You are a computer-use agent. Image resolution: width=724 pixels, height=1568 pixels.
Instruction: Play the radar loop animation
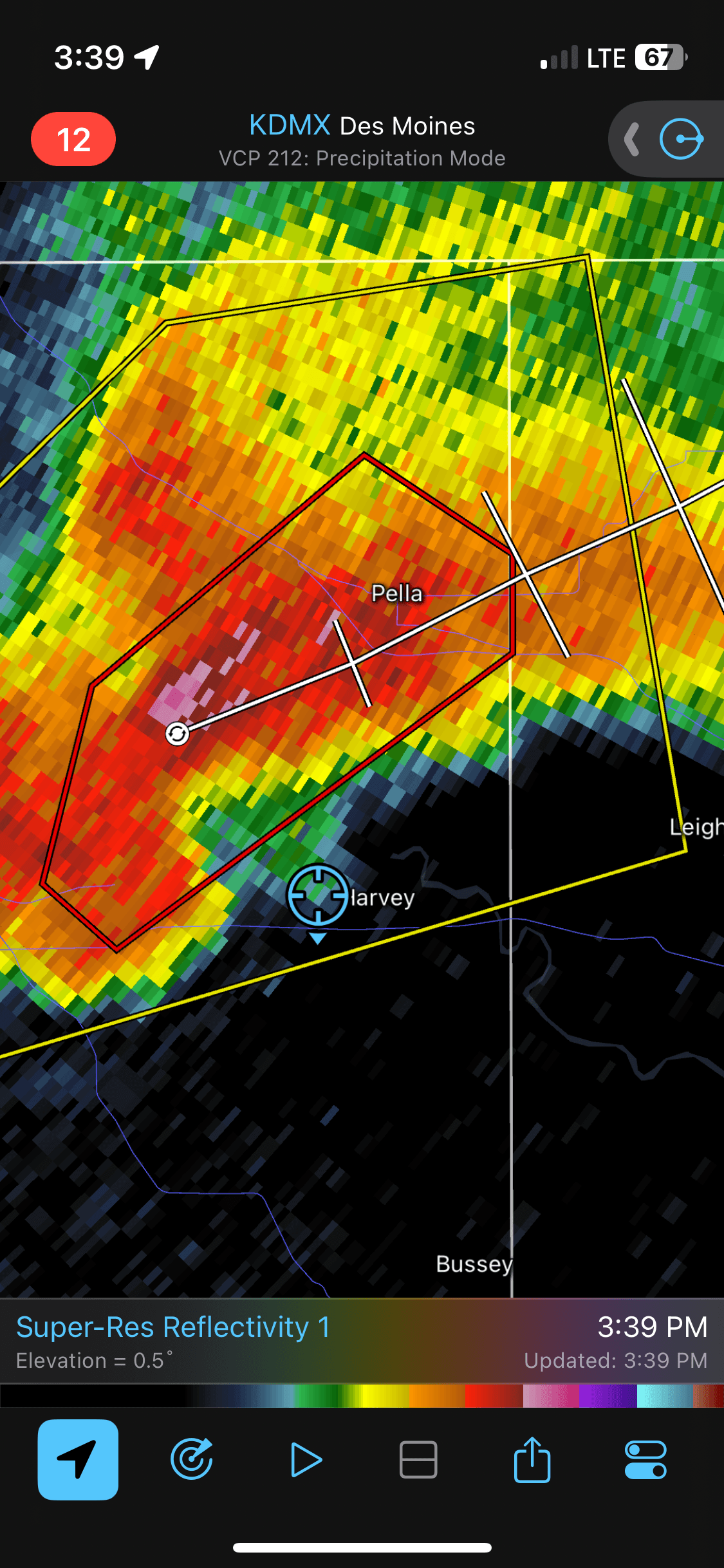306,1459
